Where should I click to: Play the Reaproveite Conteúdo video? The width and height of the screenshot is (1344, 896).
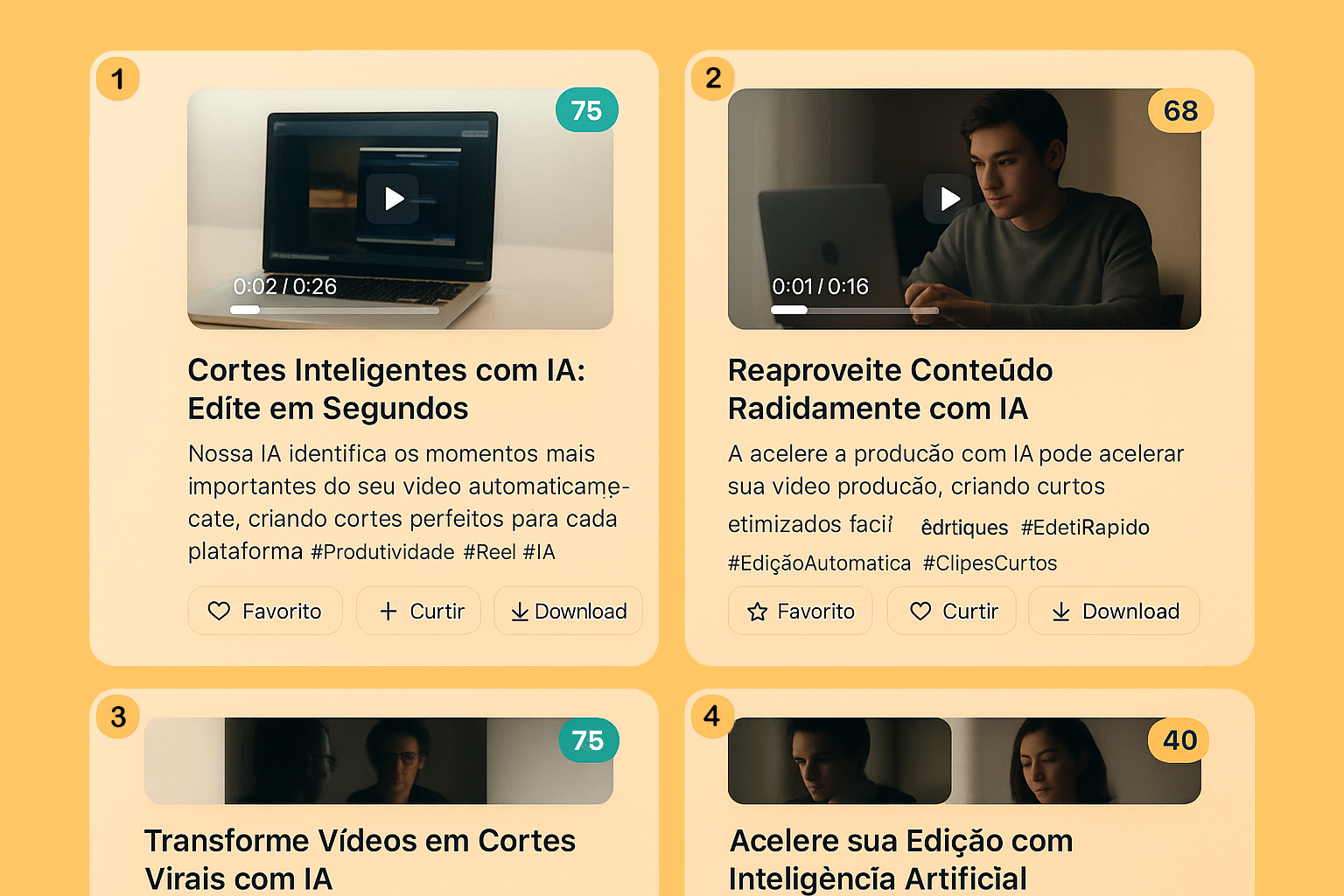[948, 199]
